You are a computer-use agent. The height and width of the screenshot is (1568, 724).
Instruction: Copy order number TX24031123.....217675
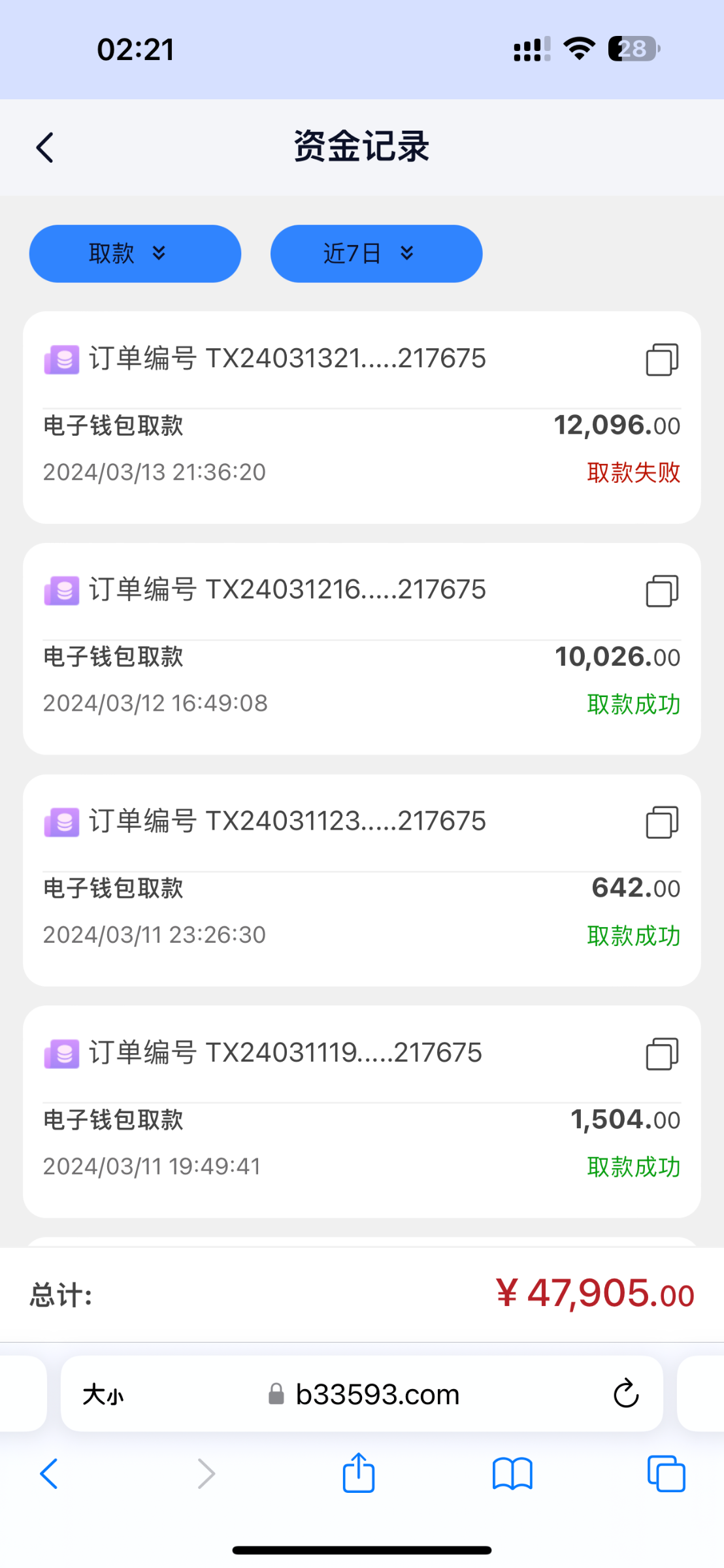click(662, 822)
